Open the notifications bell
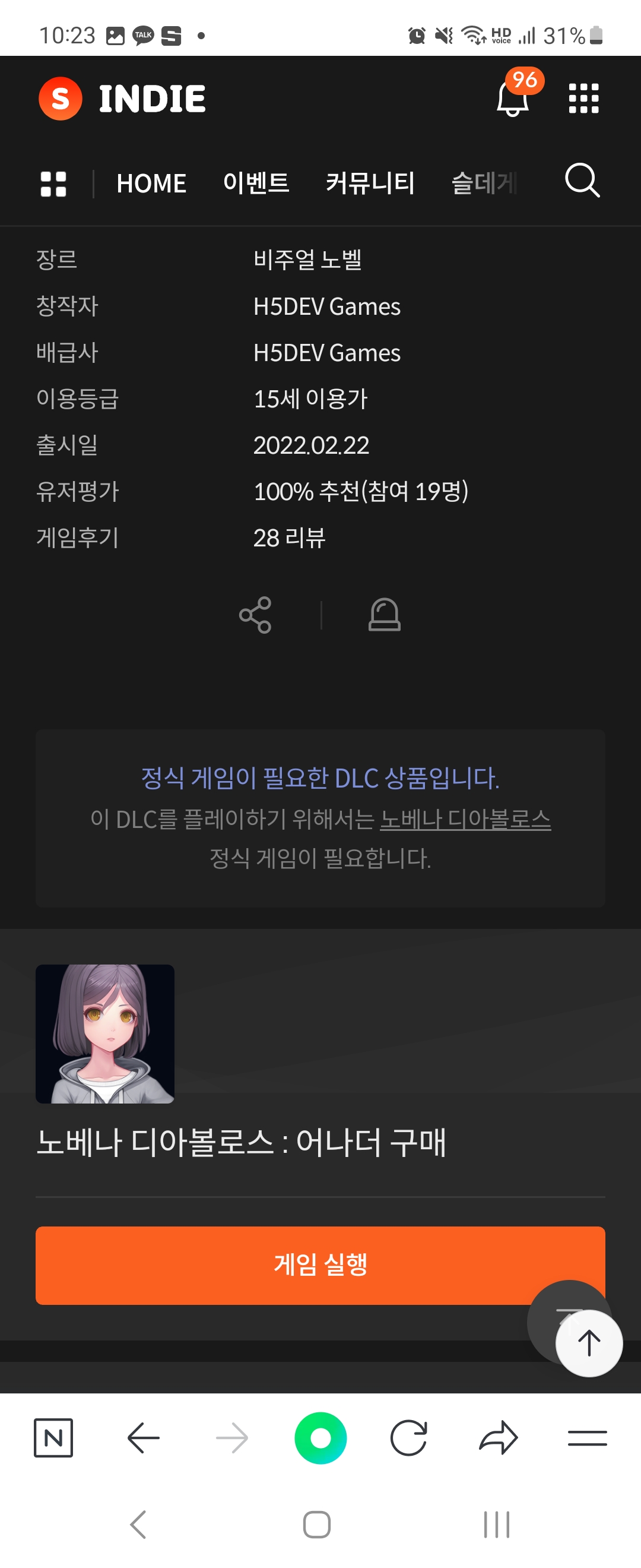641x1568 pixels. point(513,99)
